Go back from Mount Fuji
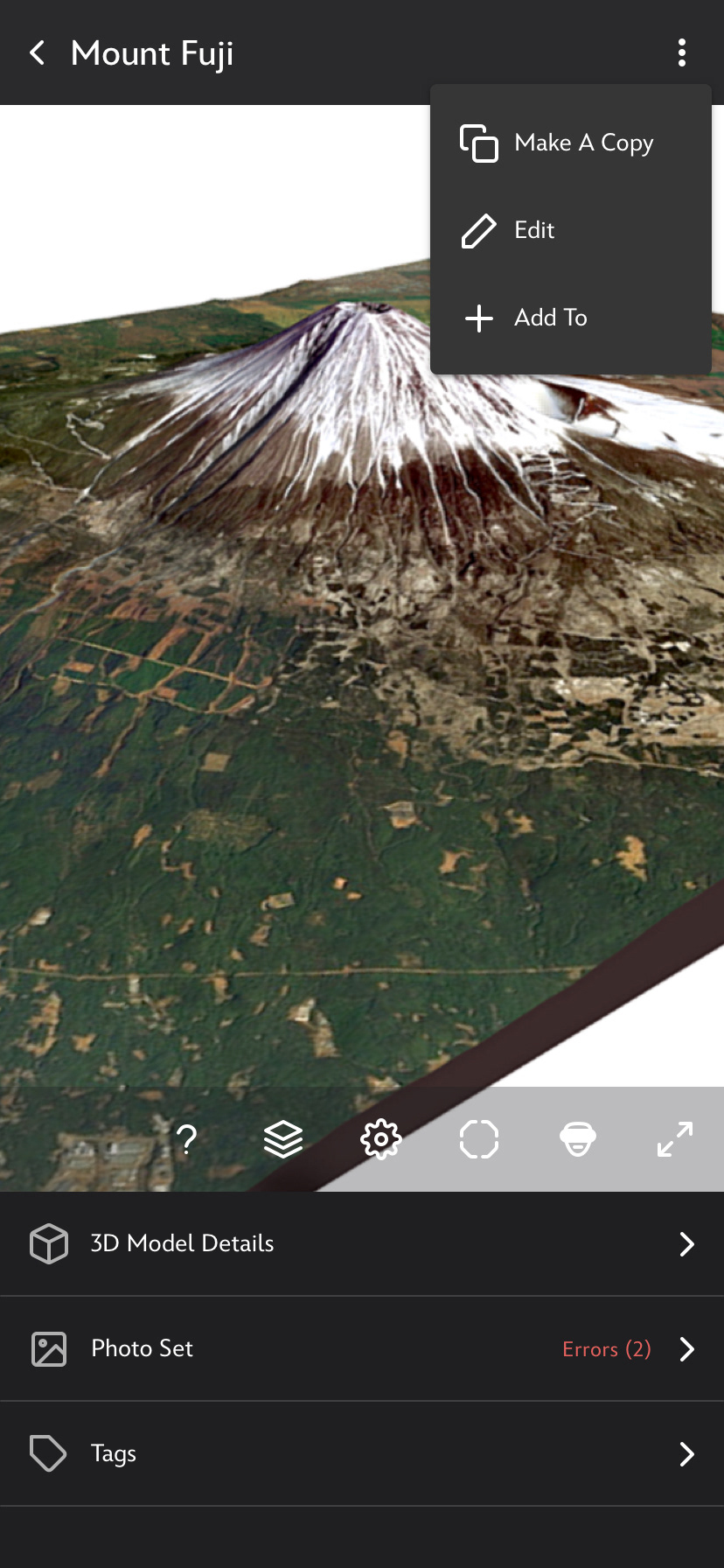 38,53
